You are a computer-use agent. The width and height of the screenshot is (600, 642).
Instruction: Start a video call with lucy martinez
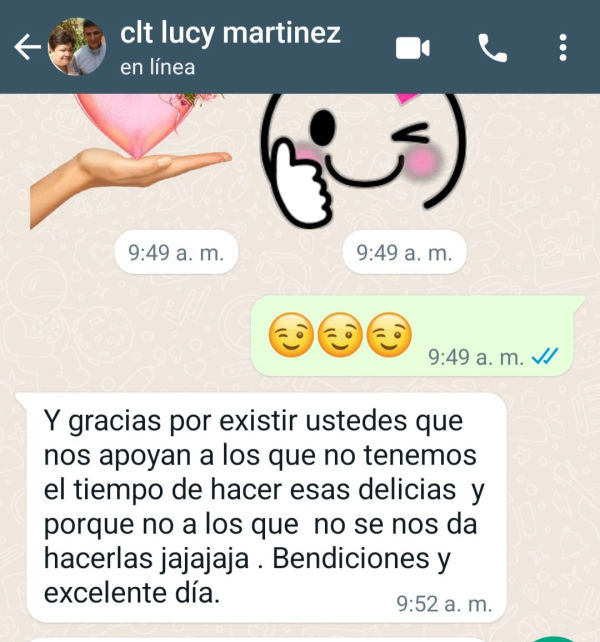(412, 47)
